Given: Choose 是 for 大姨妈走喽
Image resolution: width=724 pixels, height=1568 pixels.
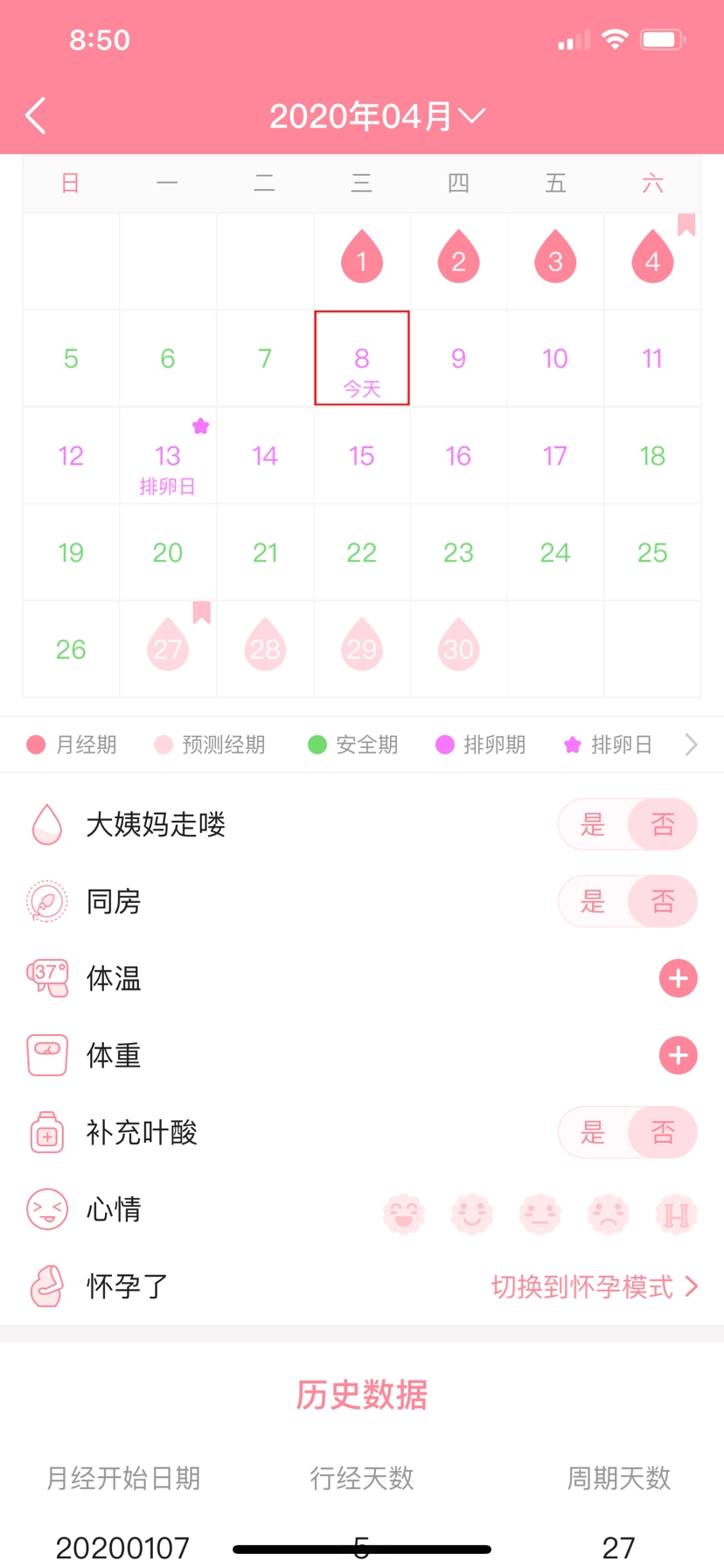Looking at the screenshot, I should pos(593,824).
